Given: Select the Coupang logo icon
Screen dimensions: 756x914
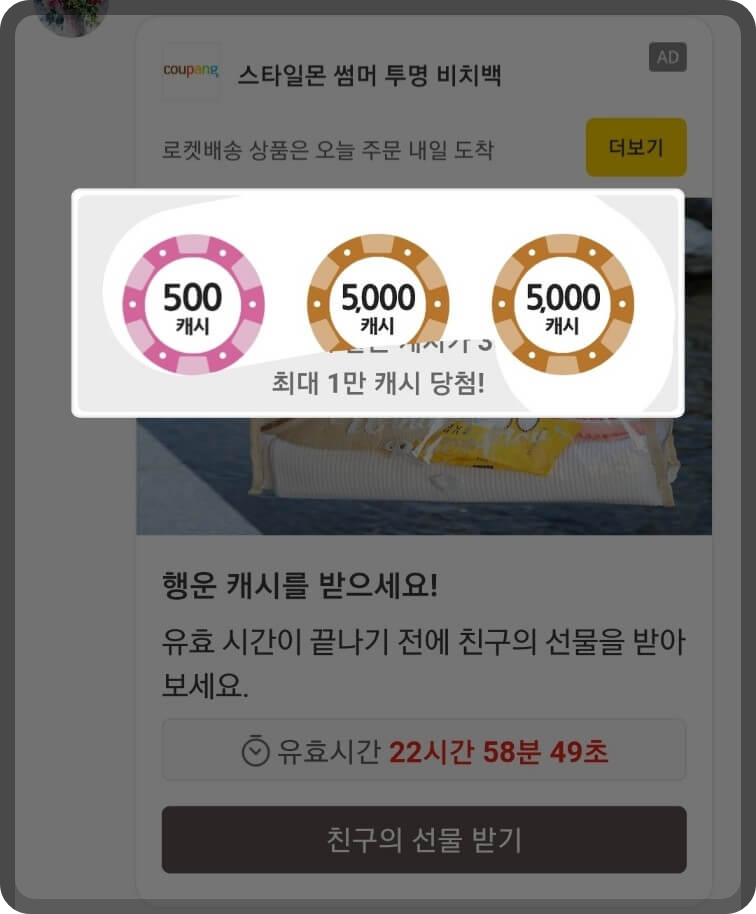Looking at the screenshot, I should coord(190,73).
